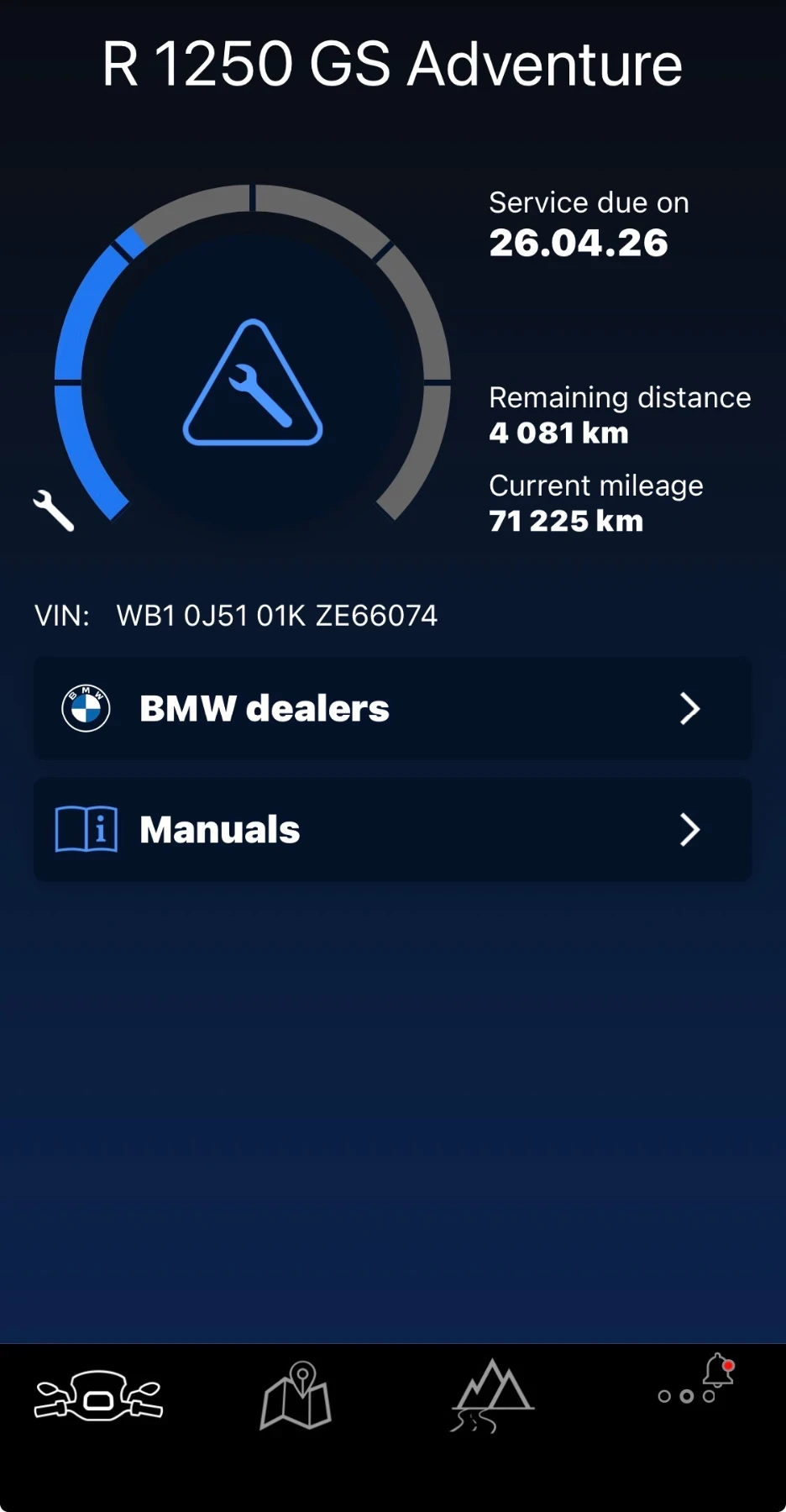Image resolution: width=786 pixels, height=1512 pixels.
Task: Open the BMW dealers list
Action: (x=265, y=708)
